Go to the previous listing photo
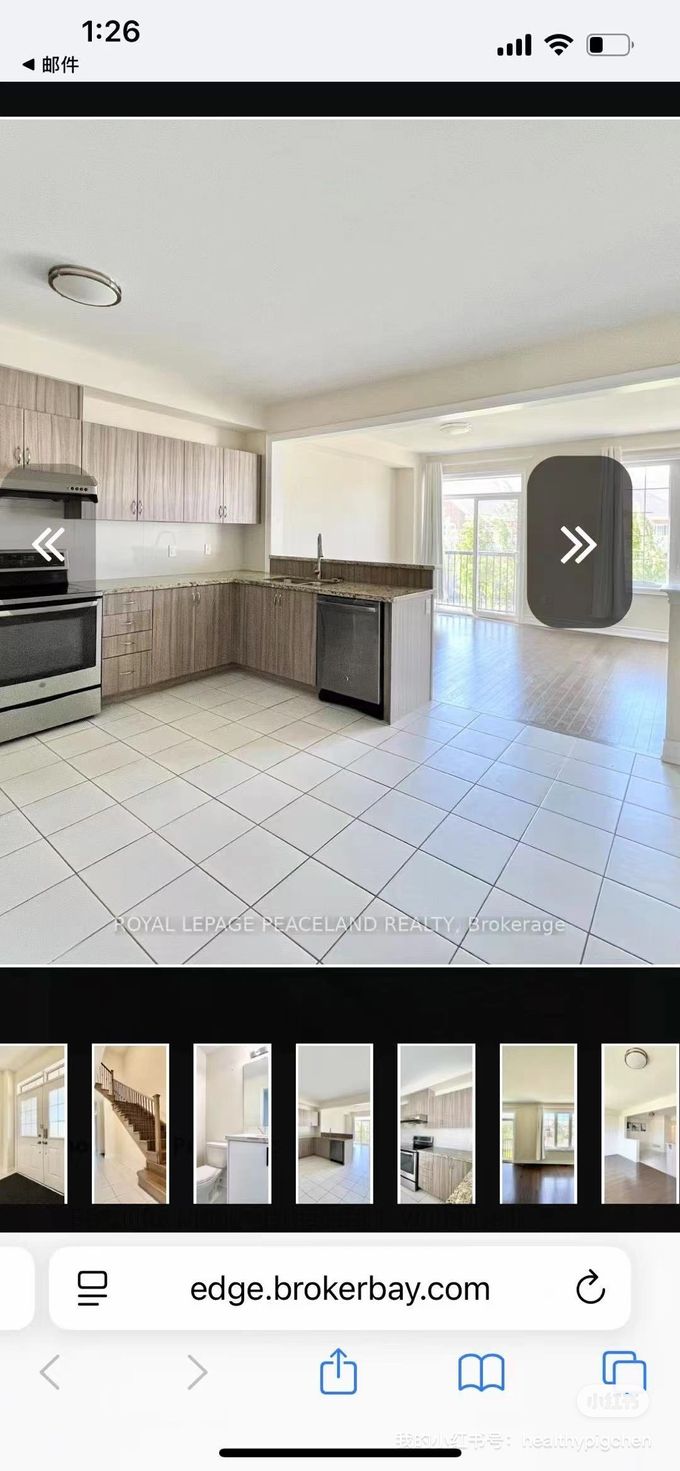This screenshot has height=1471, width=680. [x=47, y=544]
